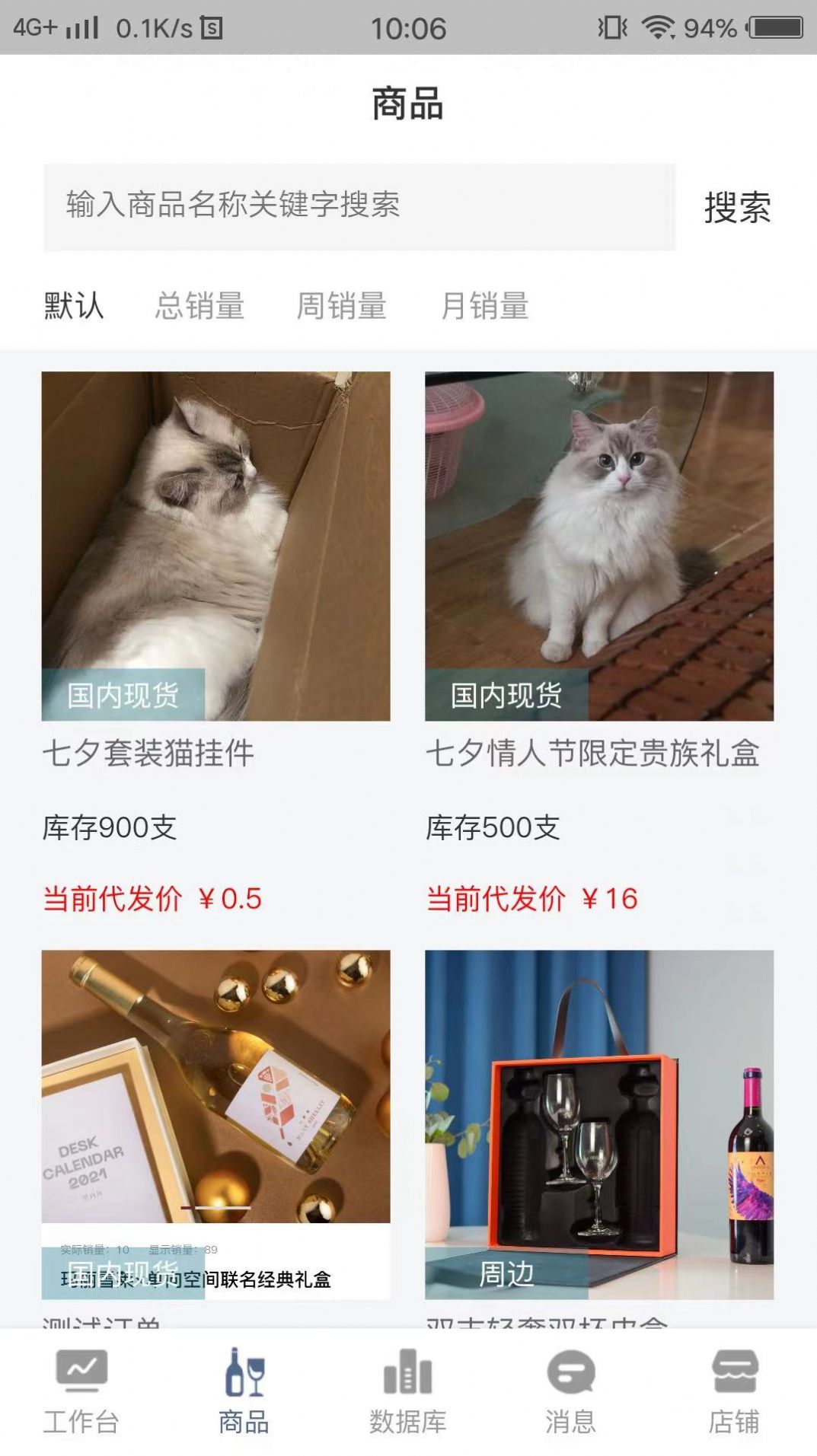Open the 消息 messages tab
The height and width of the screenshot is (1456, 817).
[x=570, y=1391]
